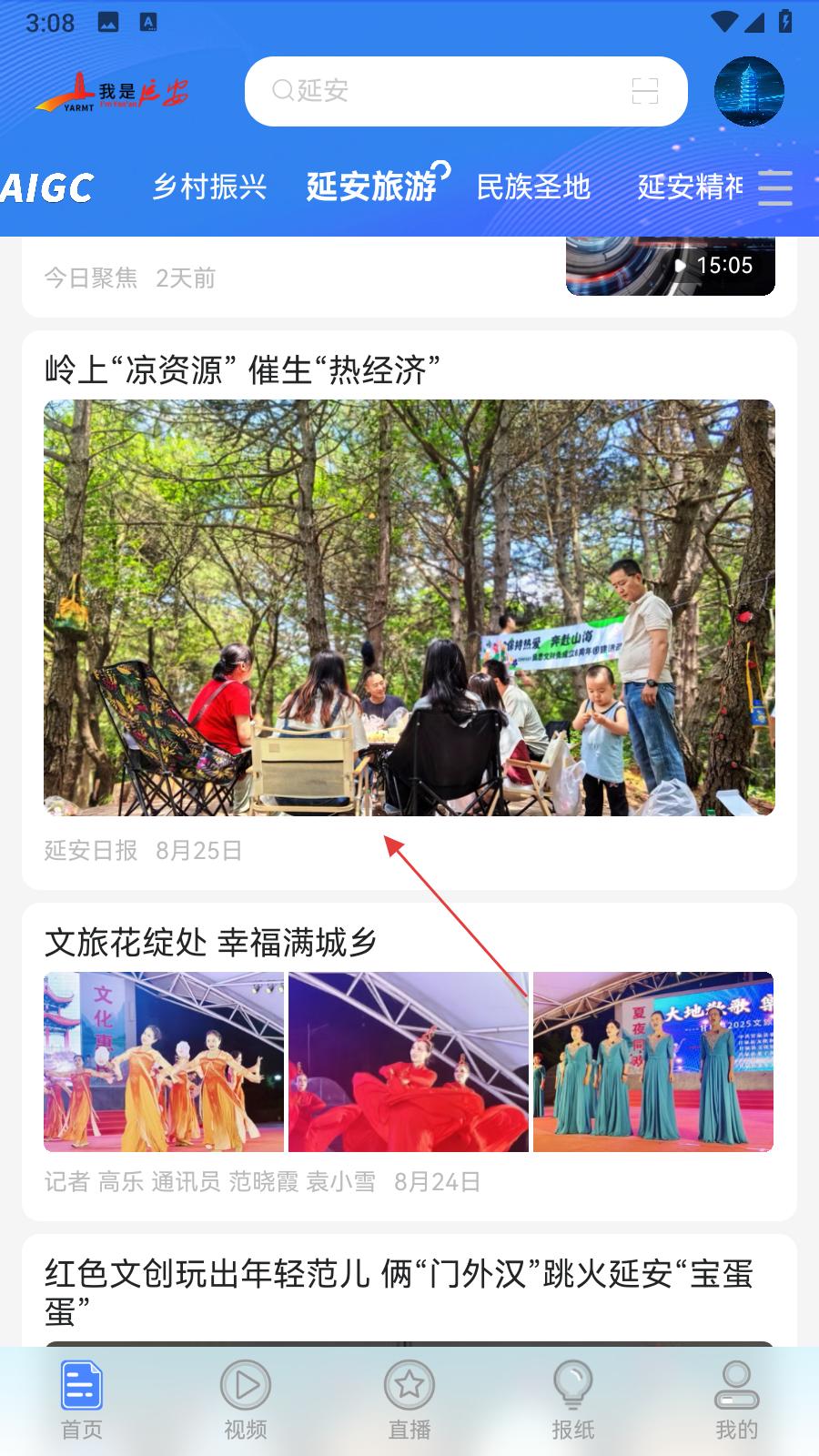Viewport: 819px width, 1456px height.
Task: Tap the scan icon in search bar
Action: (644, 91)
